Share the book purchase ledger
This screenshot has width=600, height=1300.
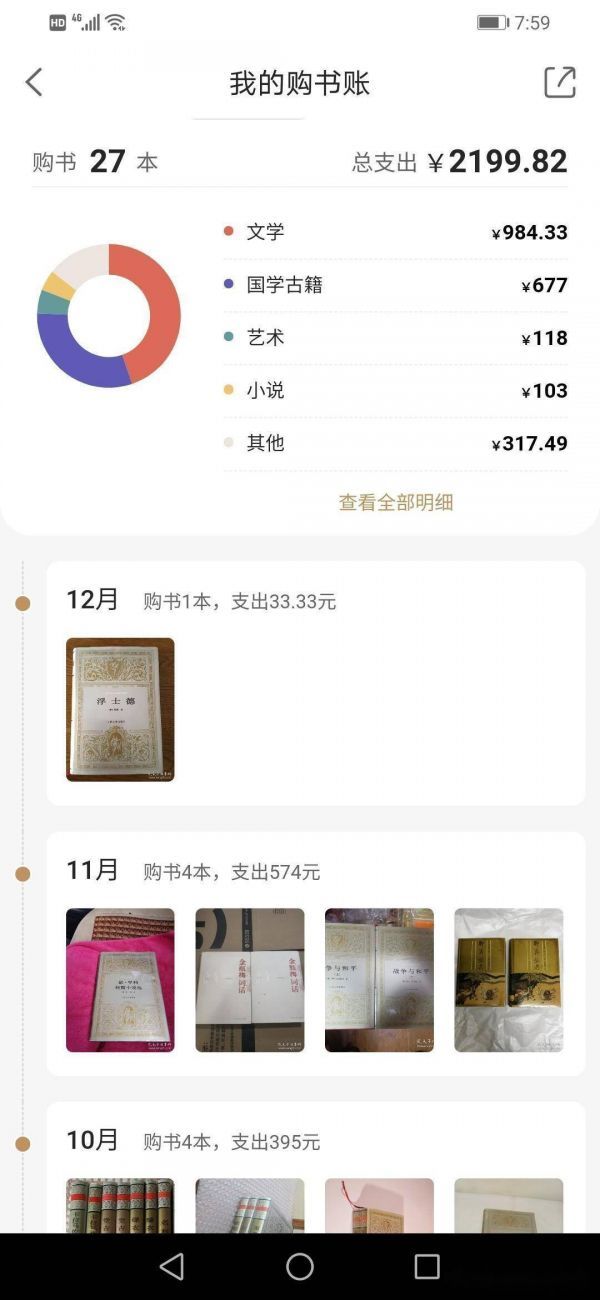point(560,82)
